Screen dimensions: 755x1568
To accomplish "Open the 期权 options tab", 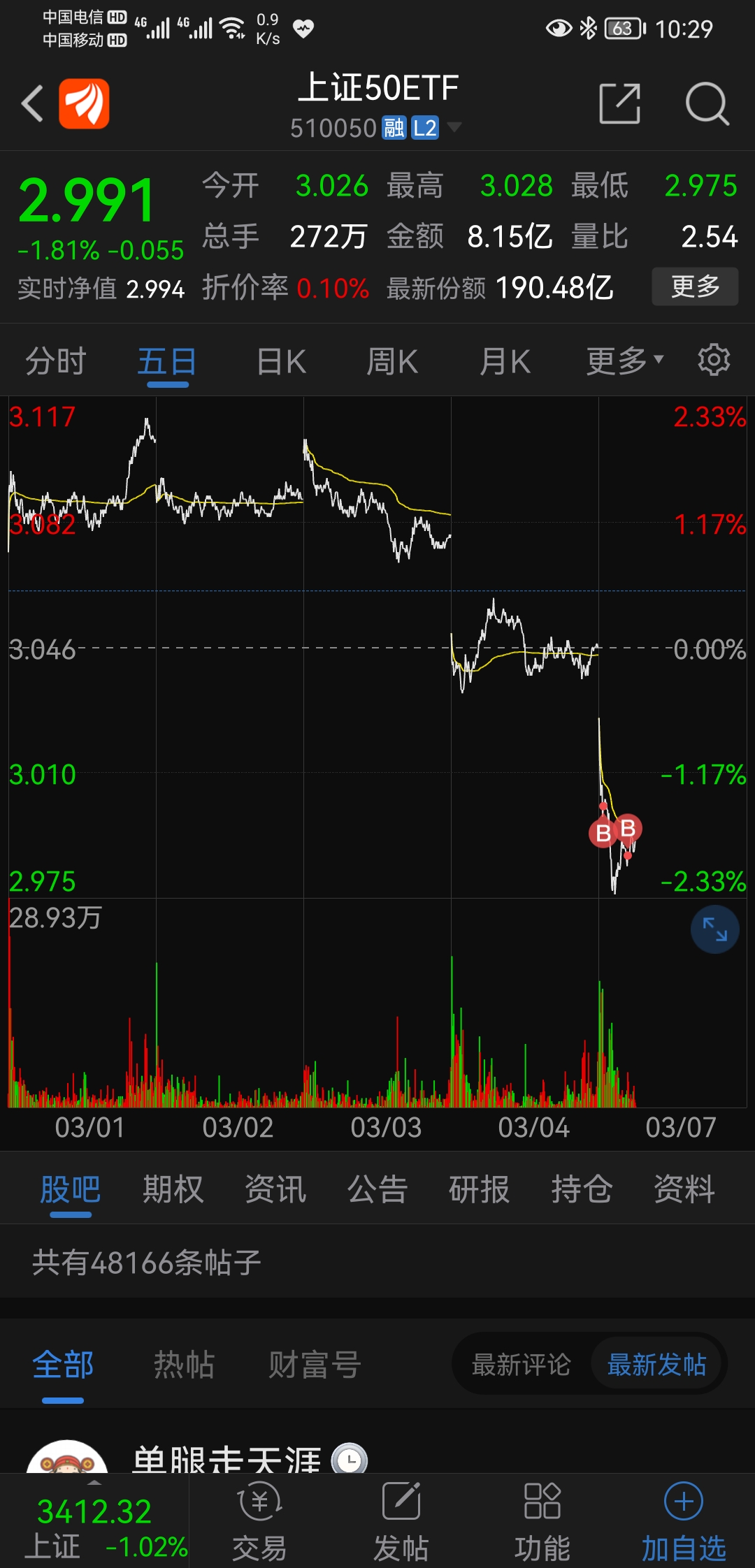I will coord(172,1188).
